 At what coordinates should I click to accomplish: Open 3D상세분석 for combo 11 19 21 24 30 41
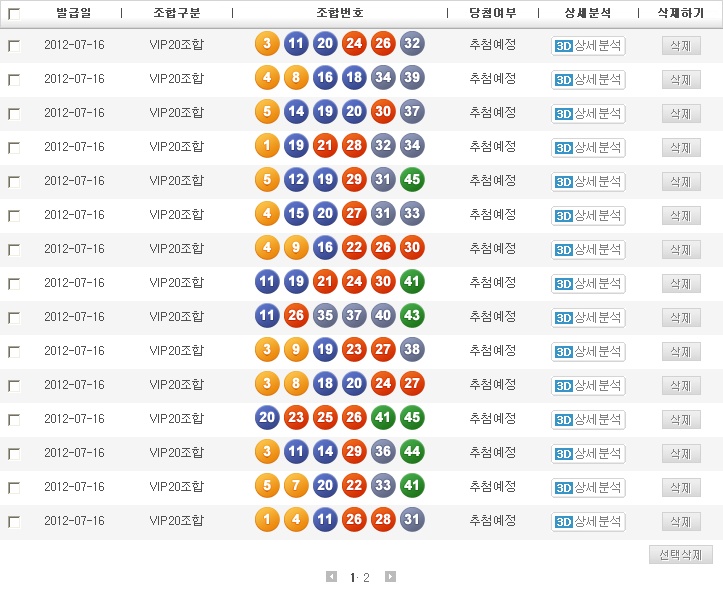pyautogui.click(x=588, y=284)
